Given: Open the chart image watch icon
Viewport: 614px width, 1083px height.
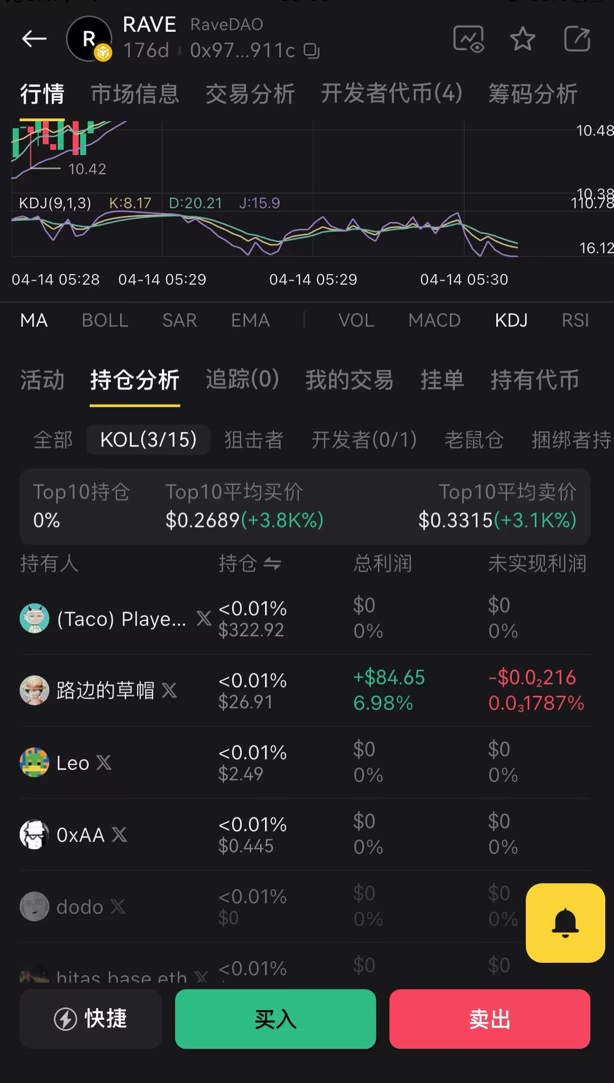Looking at the screenshot, I should (x=468, y=39).
